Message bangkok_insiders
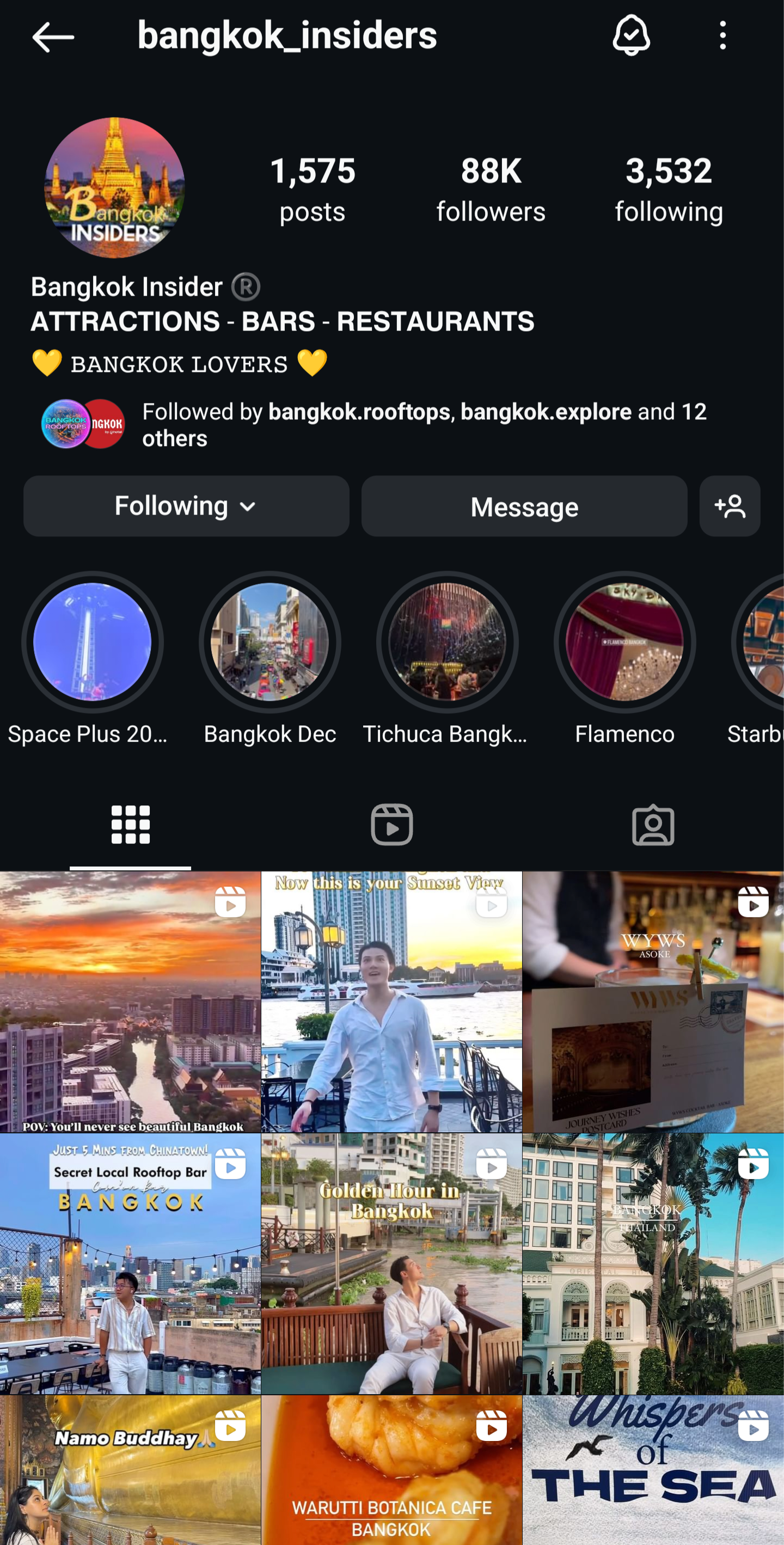Viewport: 784px width, 1545px height. pos(524,506)
